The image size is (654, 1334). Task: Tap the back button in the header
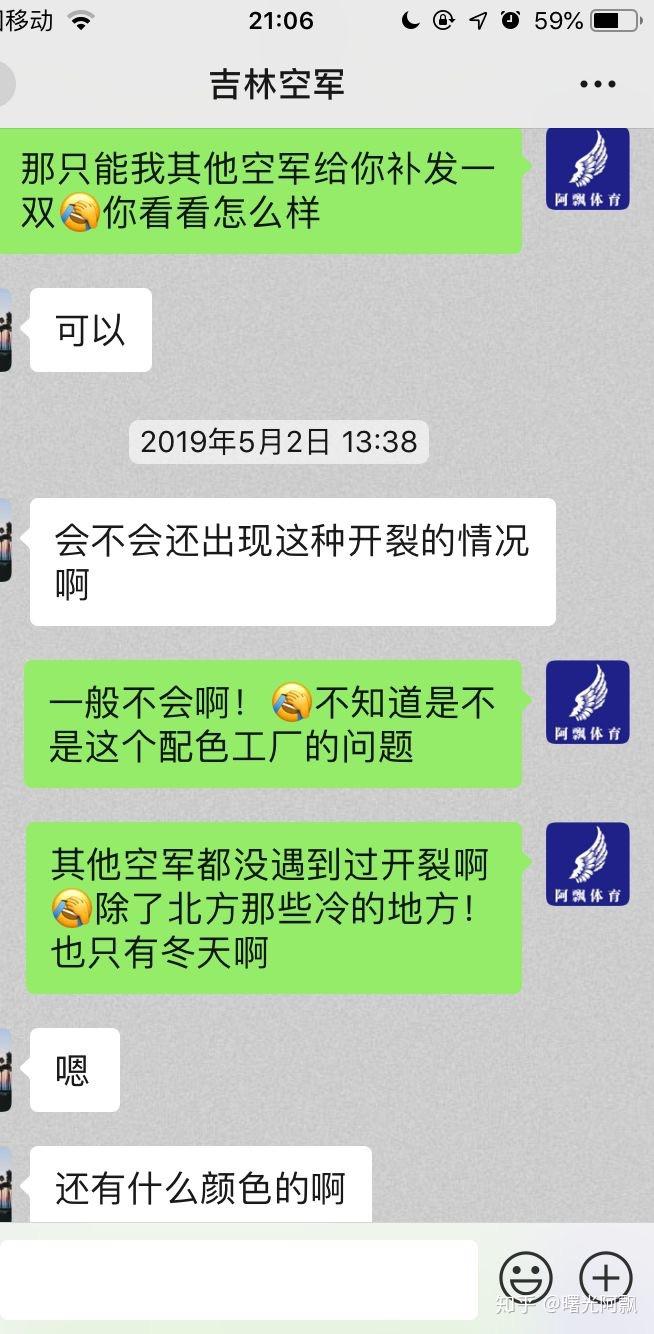(x=6, y=84)
